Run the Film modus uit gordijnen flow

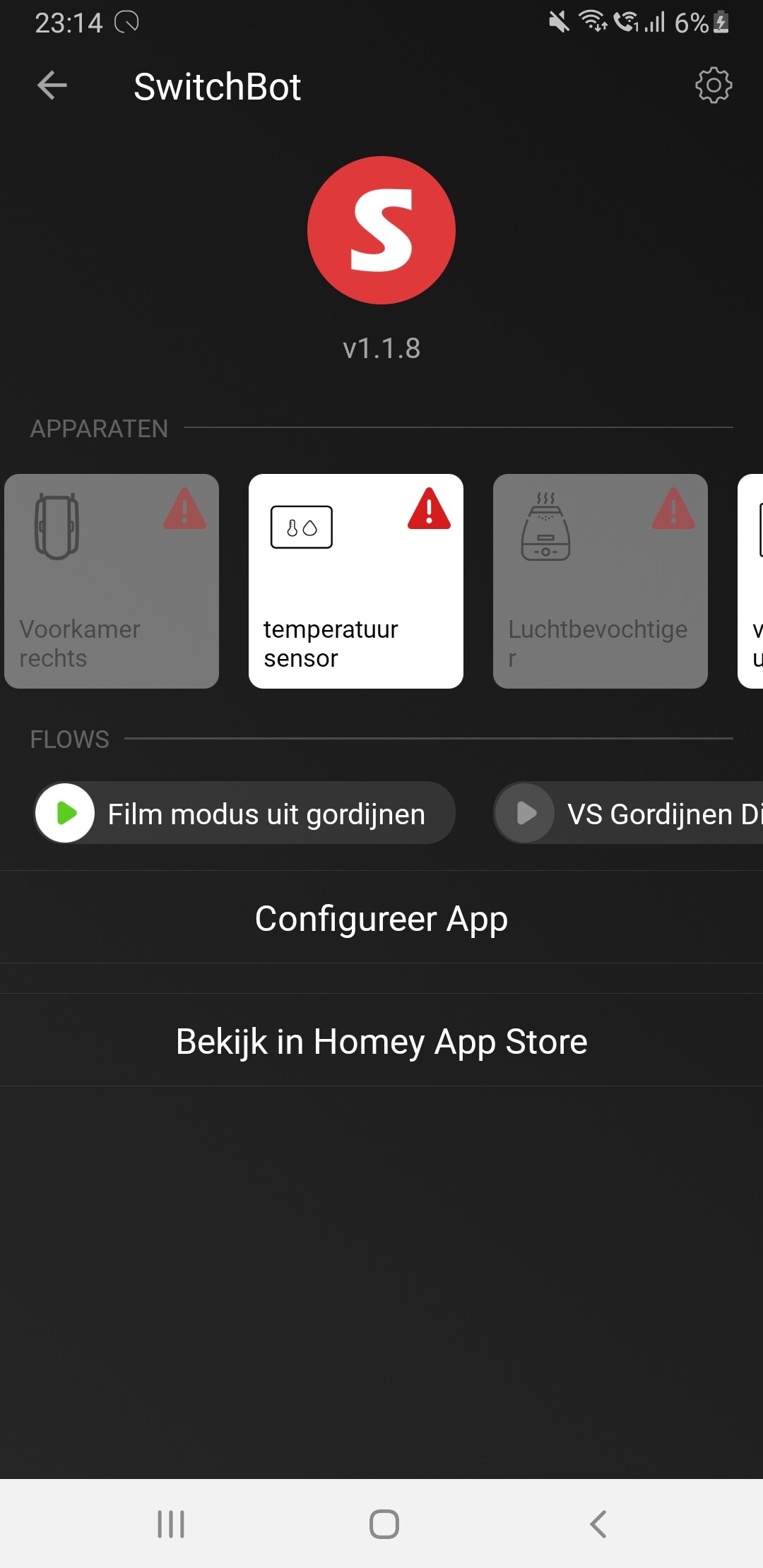pos(66,813)
